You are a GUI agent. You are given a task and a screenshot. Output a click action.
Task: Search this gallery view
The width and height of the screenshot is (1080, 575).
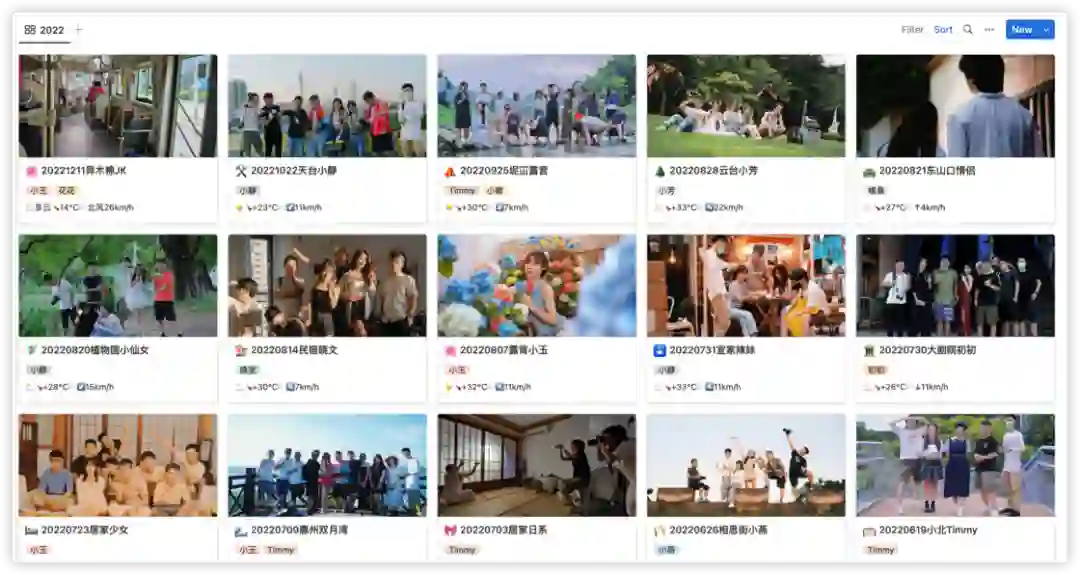(x=967, y=30)
